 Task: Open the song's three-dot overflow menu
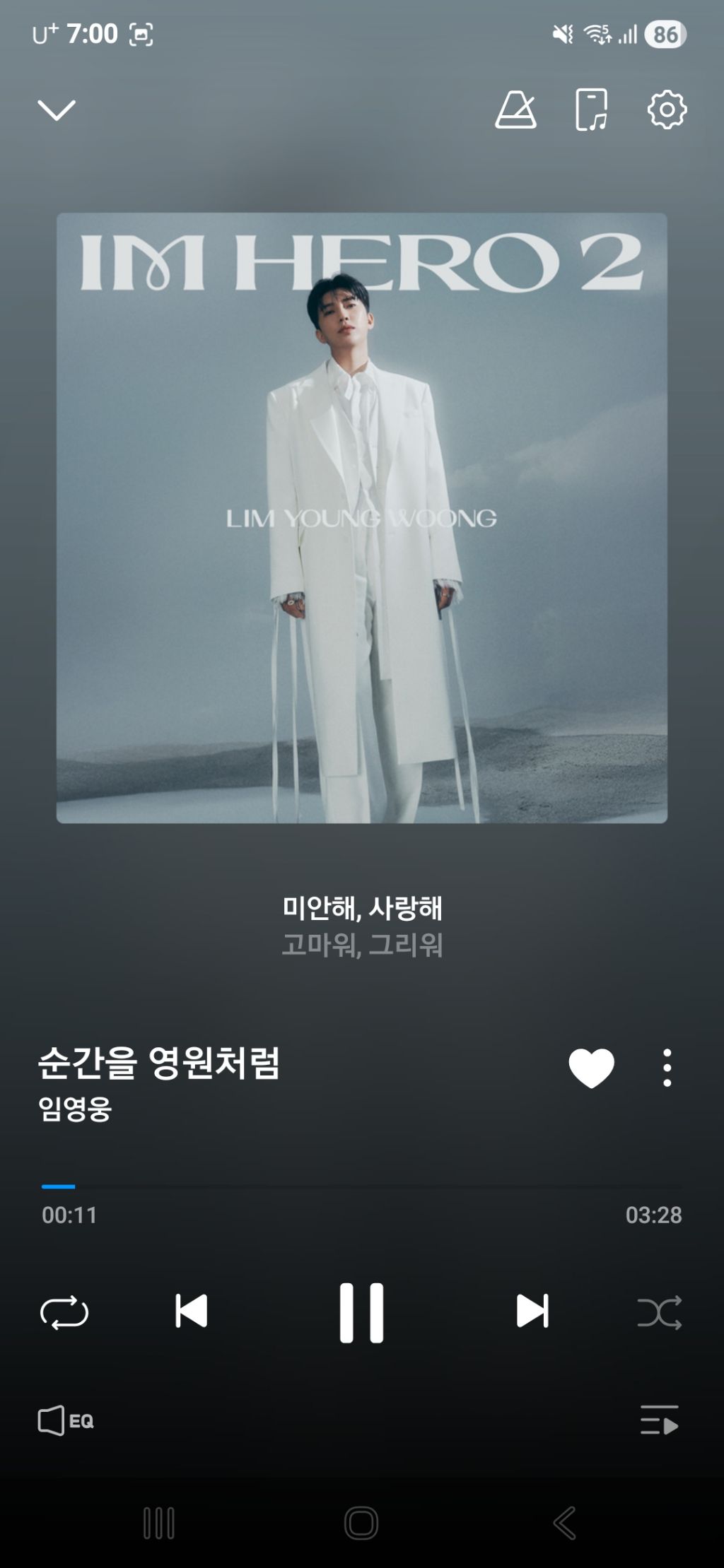(x=667, y=1068)
